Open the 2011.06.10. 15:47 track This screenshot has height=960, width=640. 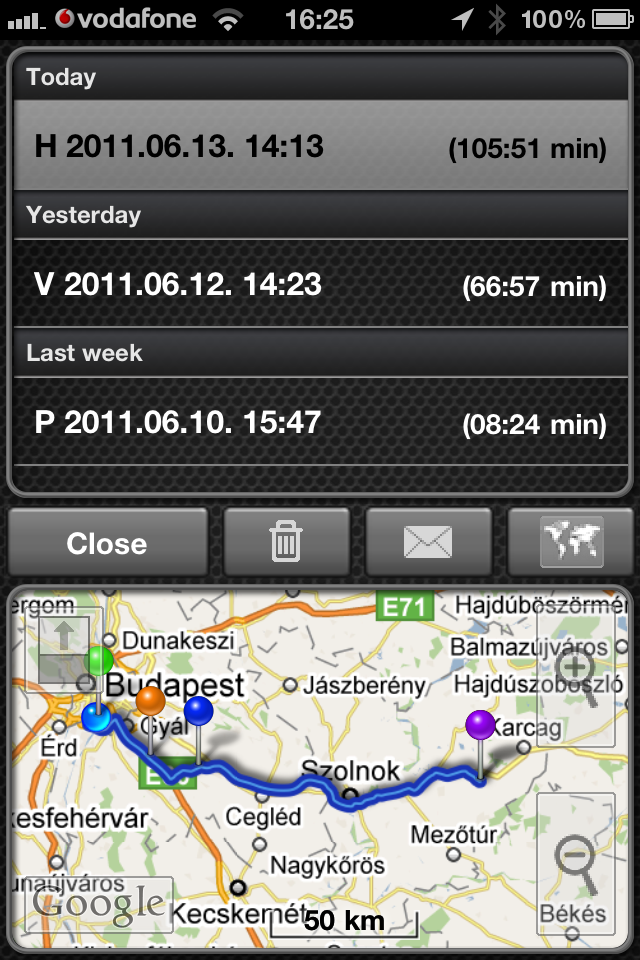(x=320, y=423)
